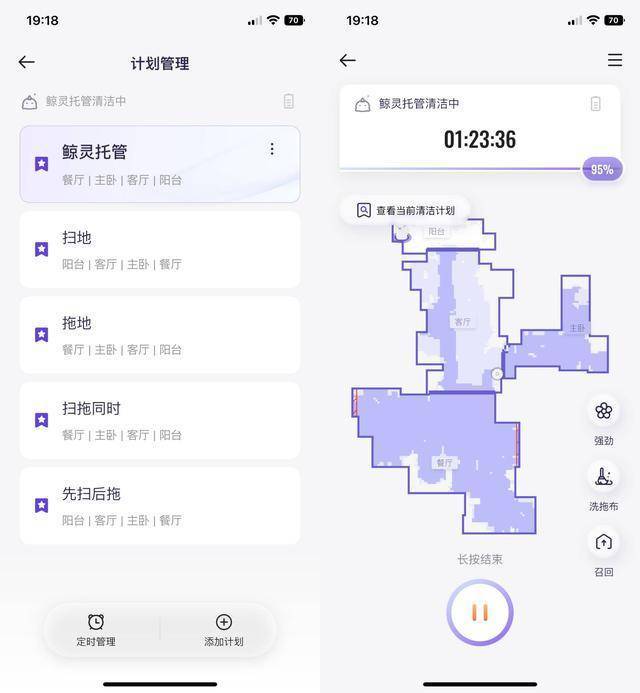Open 定时管理 schedule settings

coord(96,630)
